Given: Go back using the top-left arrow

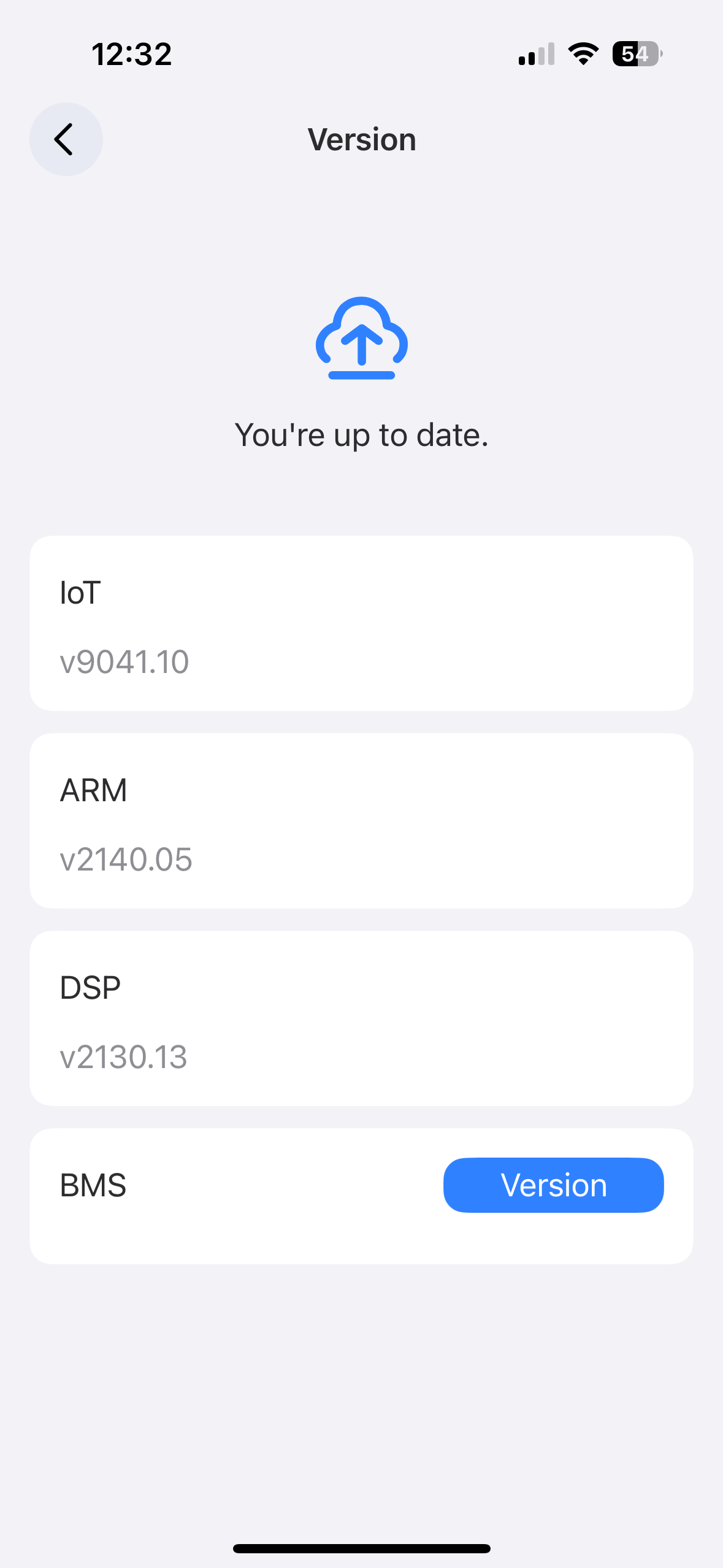Looking at the screenshot, I should [66, 139].
